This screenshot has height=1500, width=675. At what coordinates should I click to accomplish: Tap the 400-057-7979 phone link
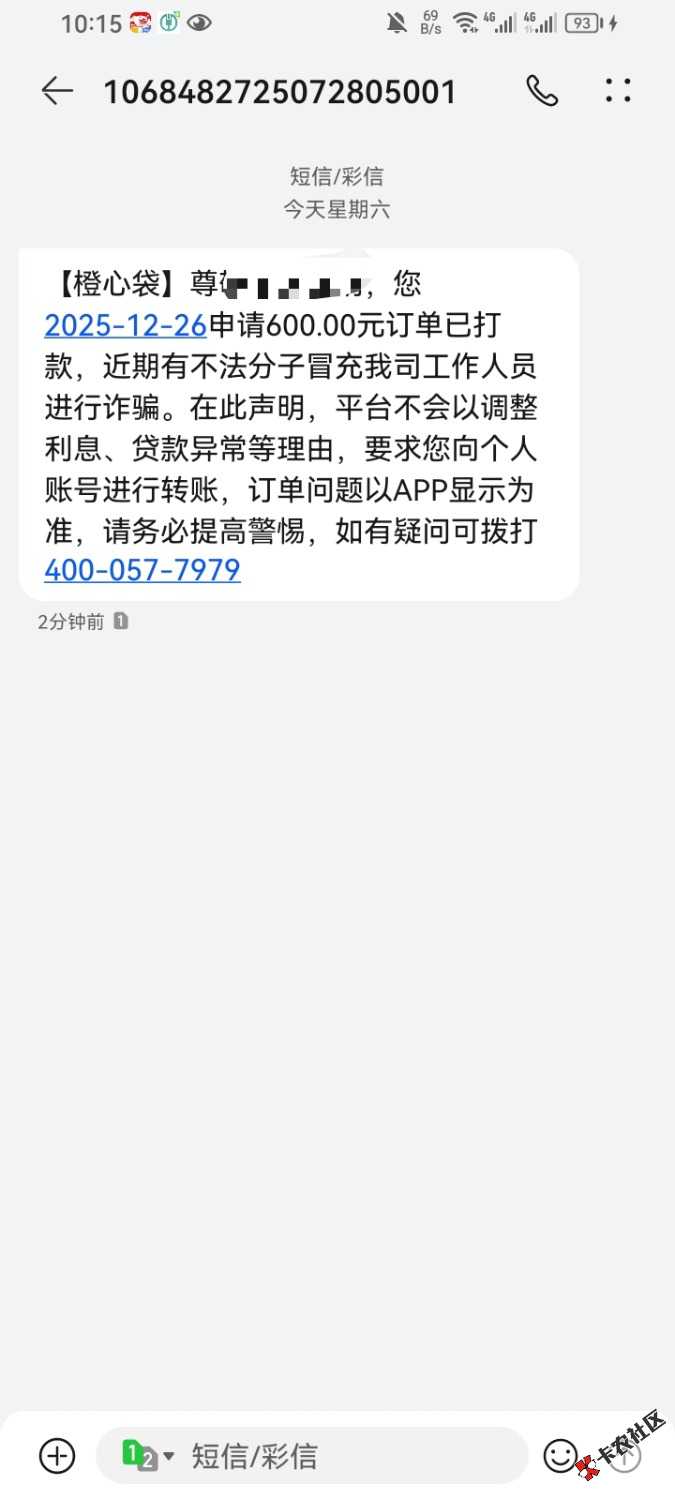(142, 570)
